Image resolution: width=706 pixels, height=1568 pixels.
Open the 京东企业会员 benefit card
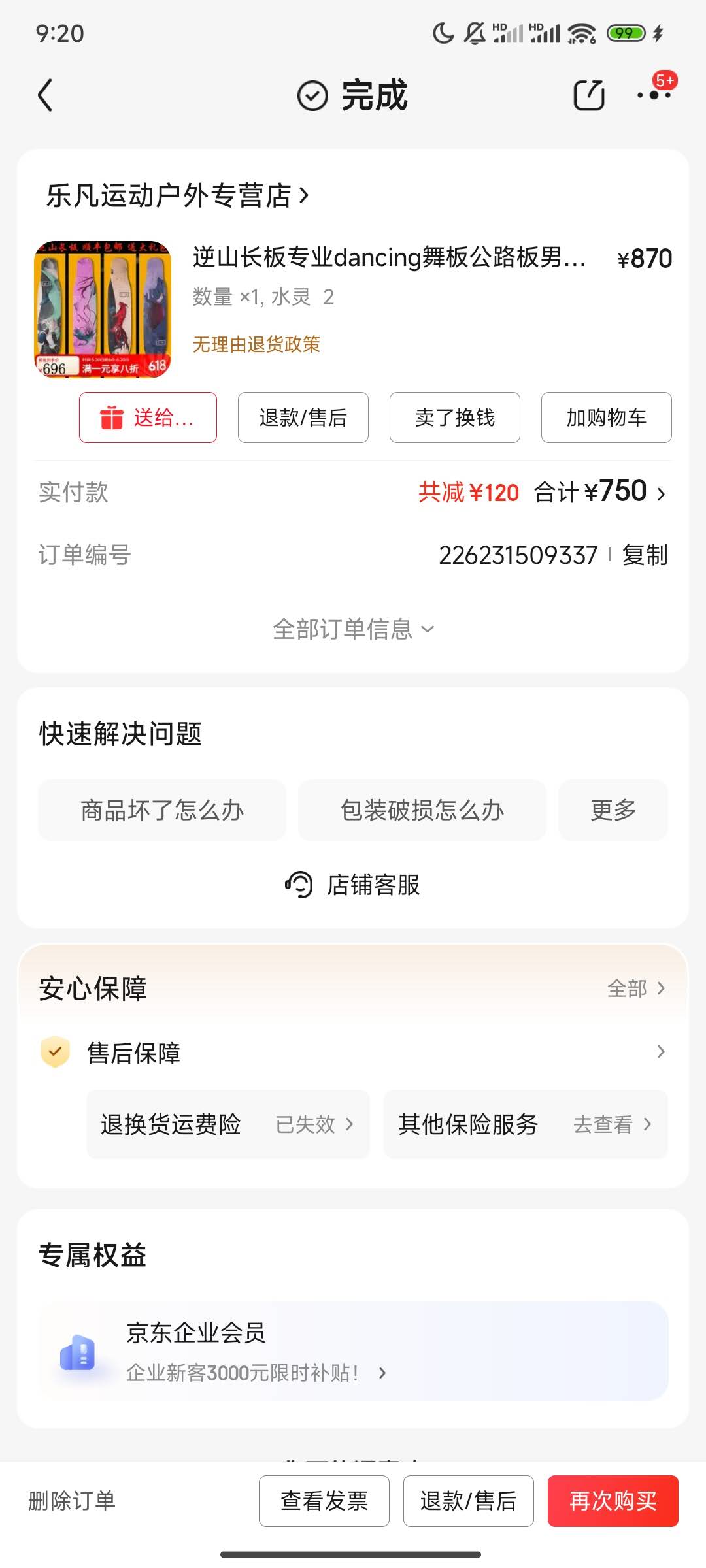coord(353,1350)
